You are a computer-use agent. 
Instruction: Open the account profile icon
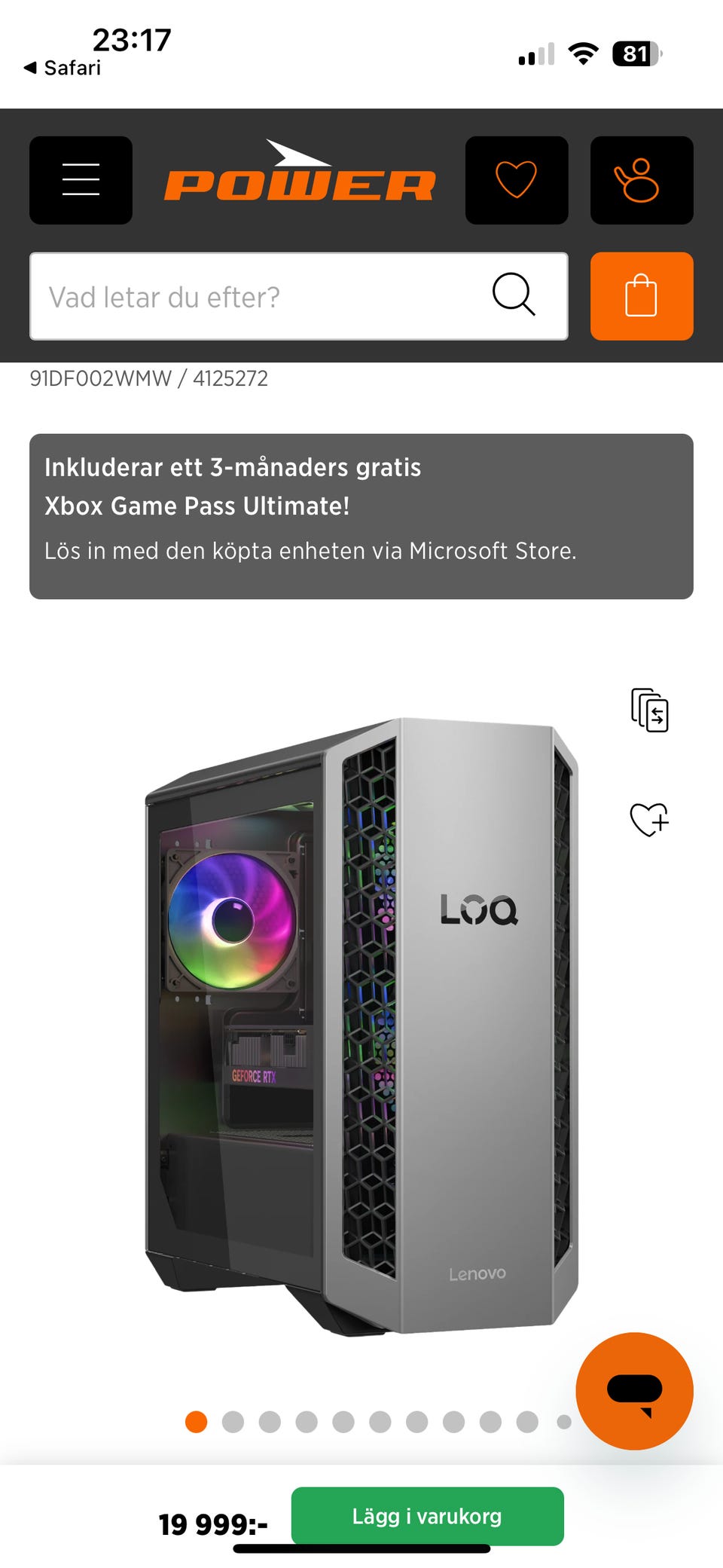click(641, 182)
